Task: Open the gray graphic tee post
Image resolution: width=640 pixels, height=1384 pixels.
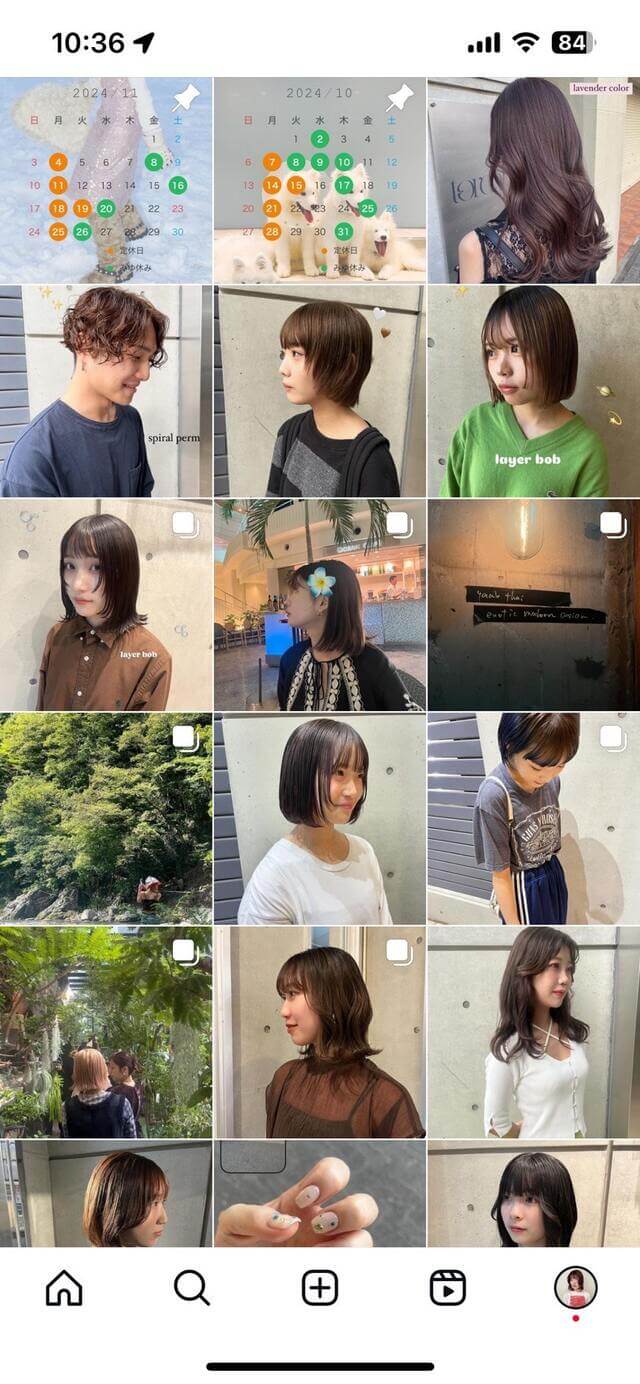Action: click(534, 818)
